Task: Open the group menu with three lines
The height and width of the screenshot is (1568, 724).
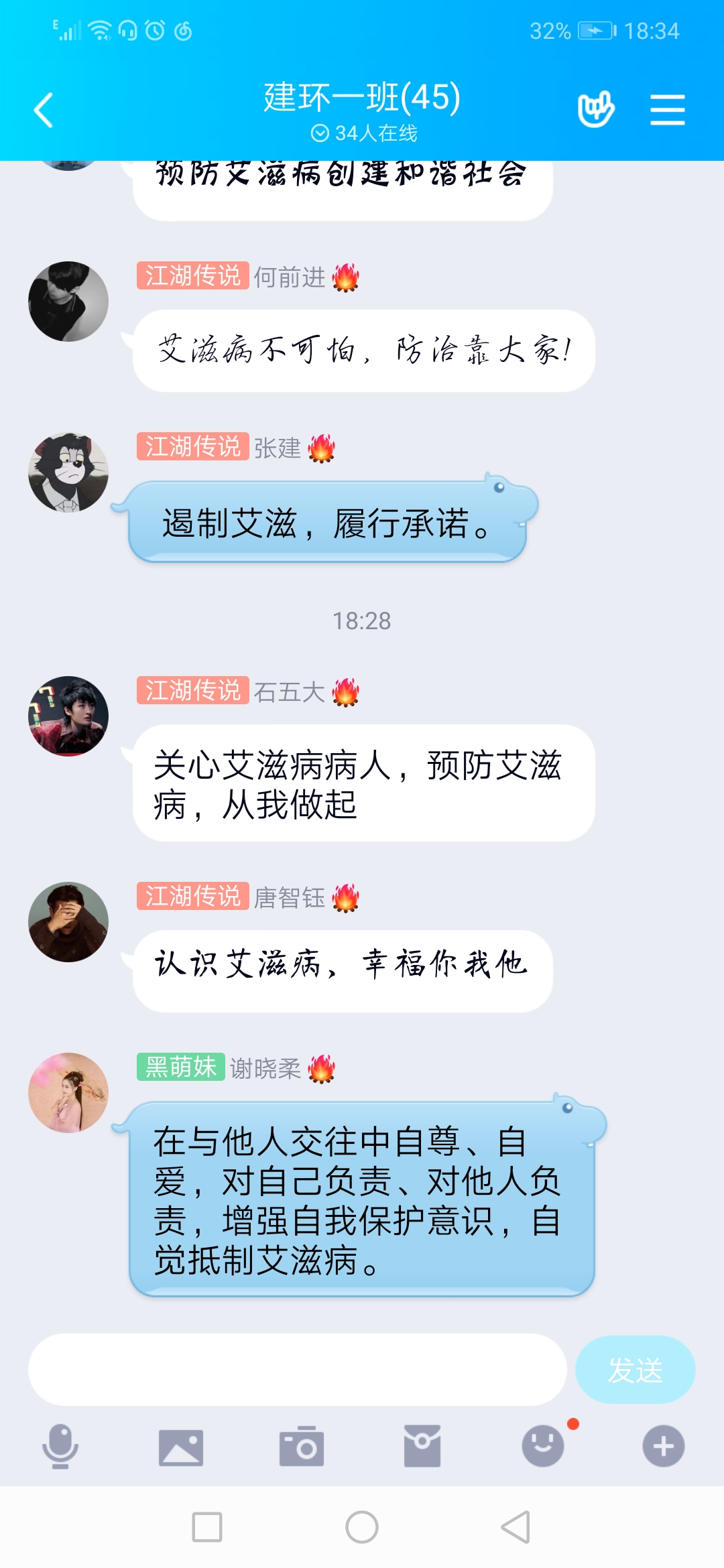Action: click(667, 109)
